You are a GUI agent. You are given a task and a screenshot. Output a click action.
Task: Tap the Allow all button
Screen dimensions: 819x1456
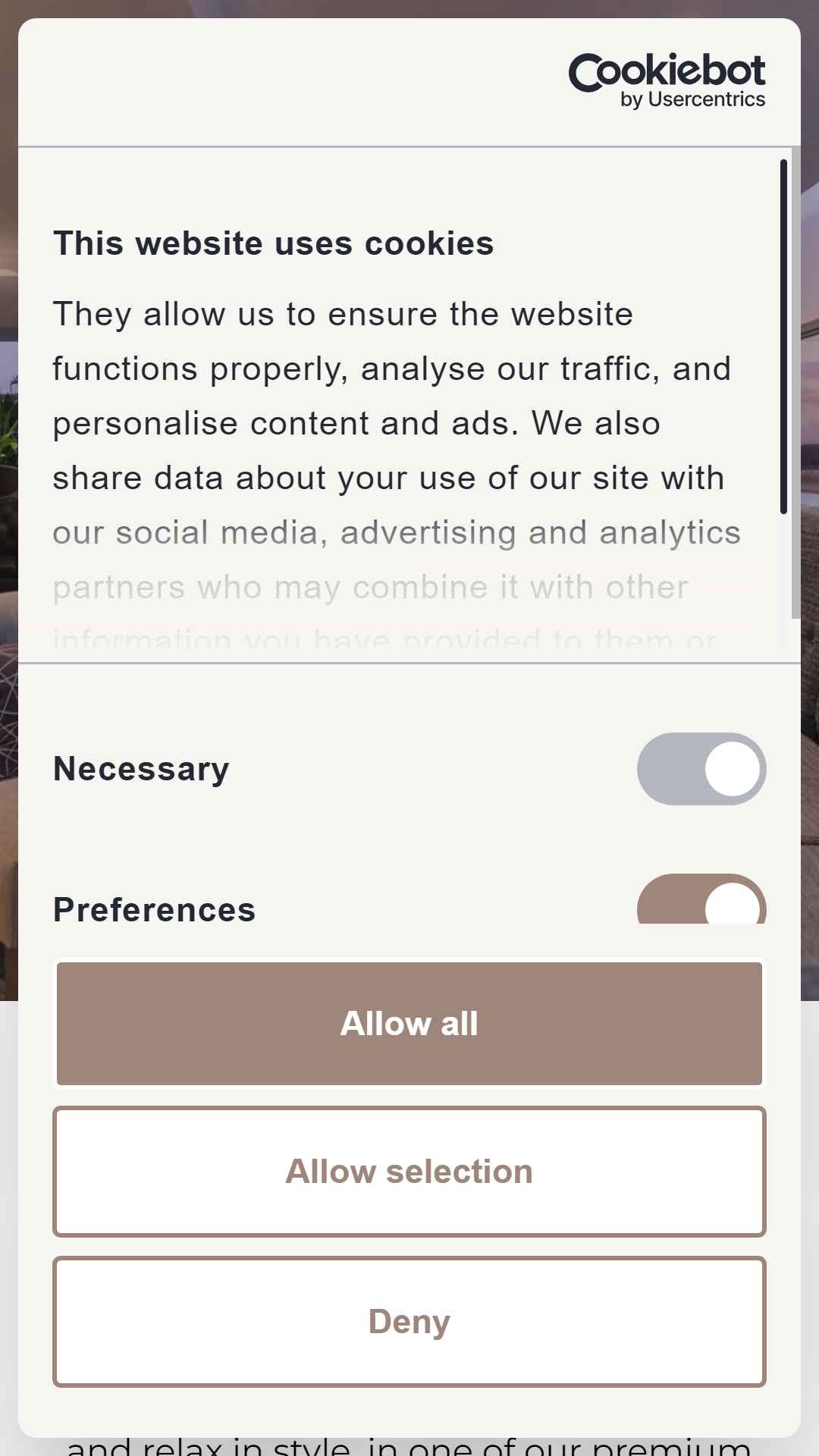tap(409, 1023)
